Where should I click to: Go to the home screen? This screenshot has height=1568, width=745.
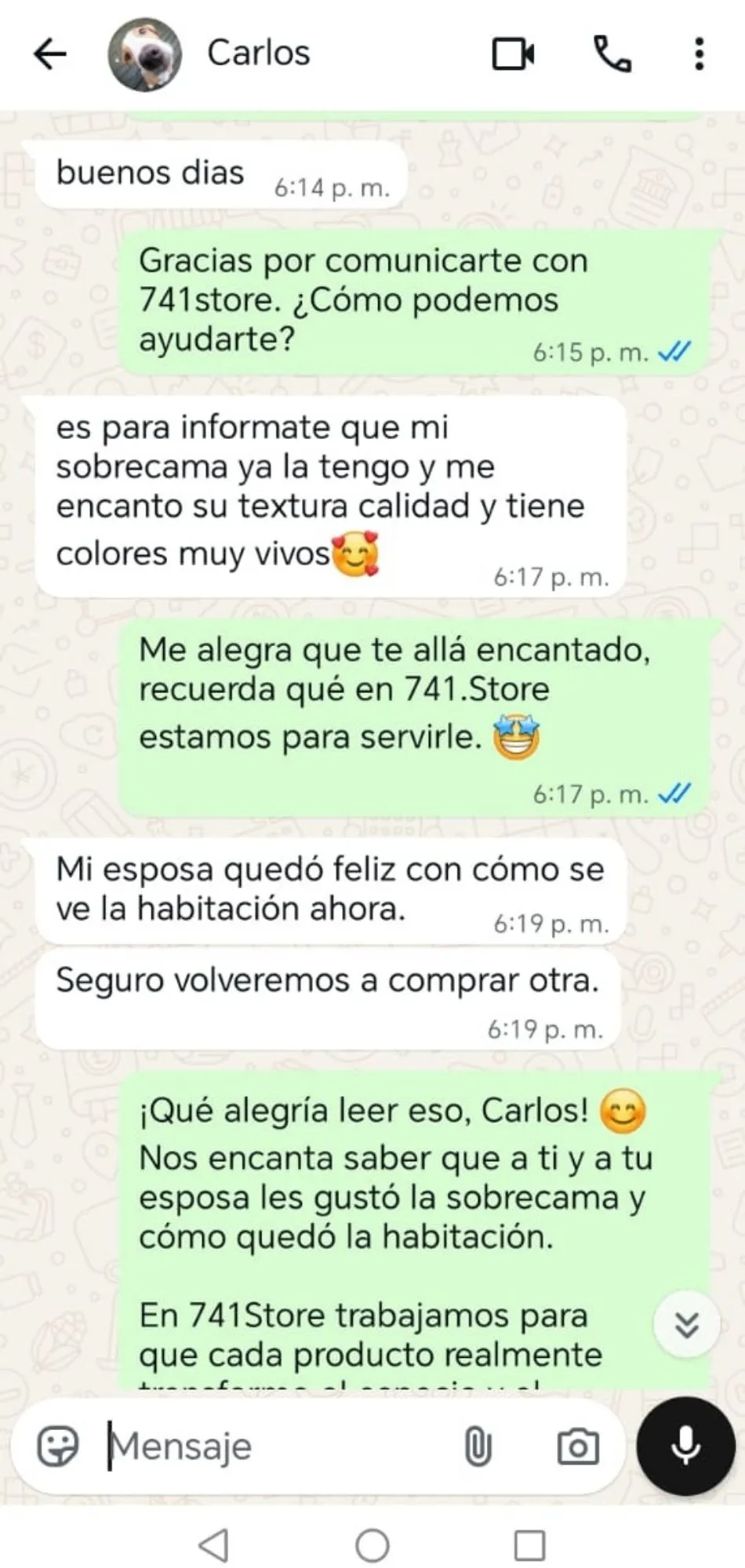pos(372,1546)
